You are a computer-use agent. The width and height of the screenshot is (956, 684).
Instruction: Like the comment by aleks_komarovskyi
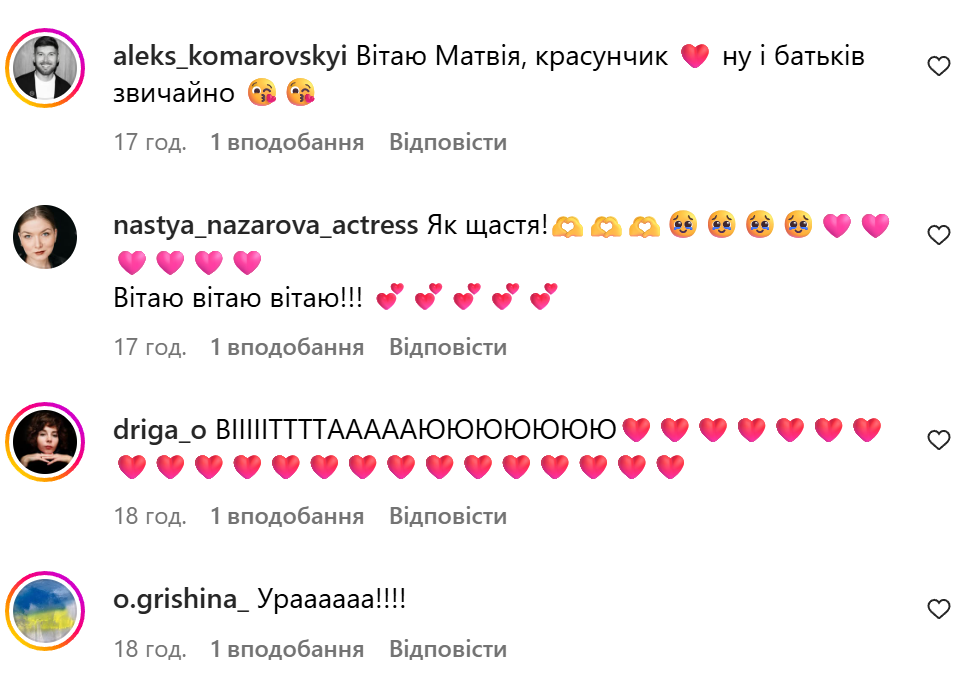938,67
